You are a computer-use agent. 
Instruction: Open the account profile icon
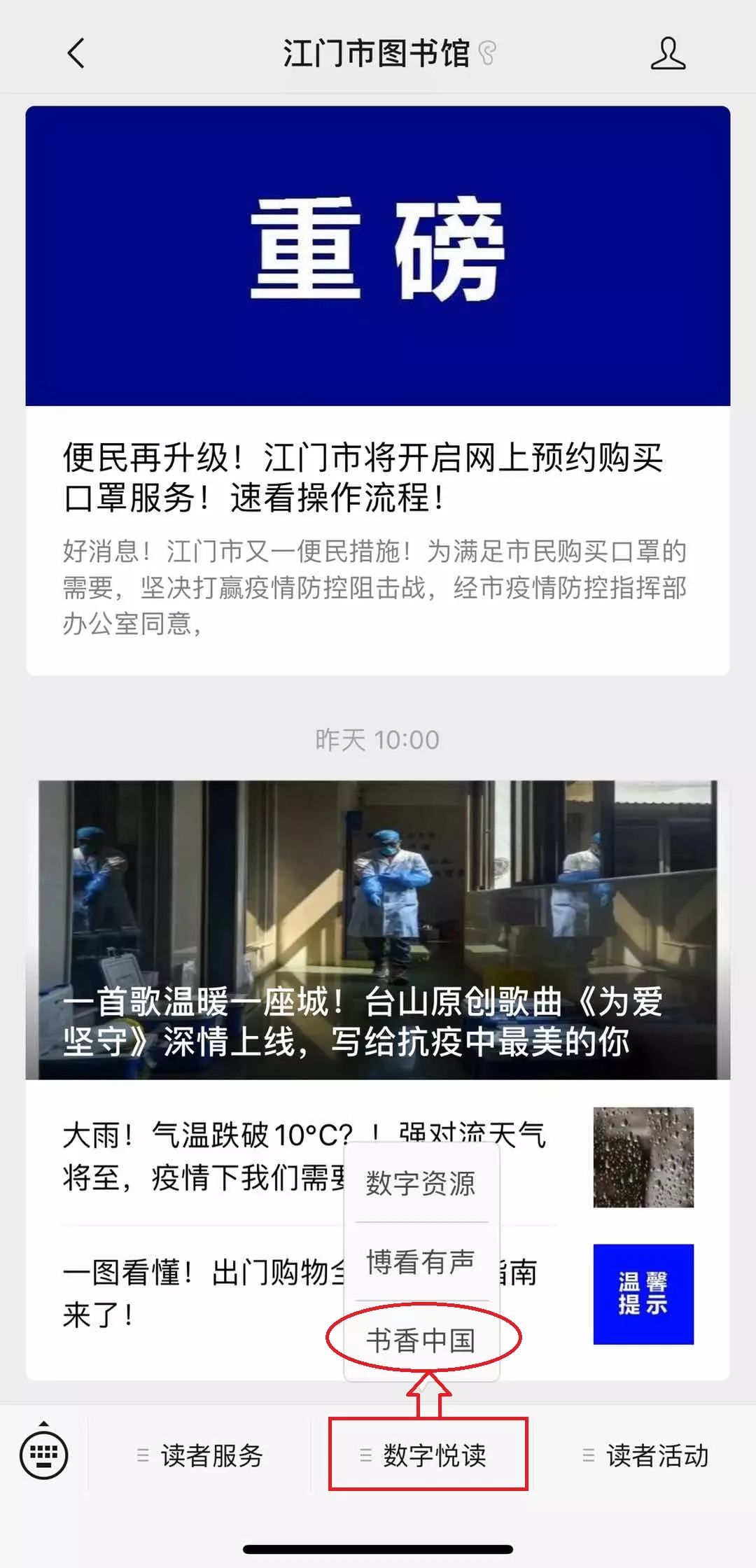(x=667, y=54)
